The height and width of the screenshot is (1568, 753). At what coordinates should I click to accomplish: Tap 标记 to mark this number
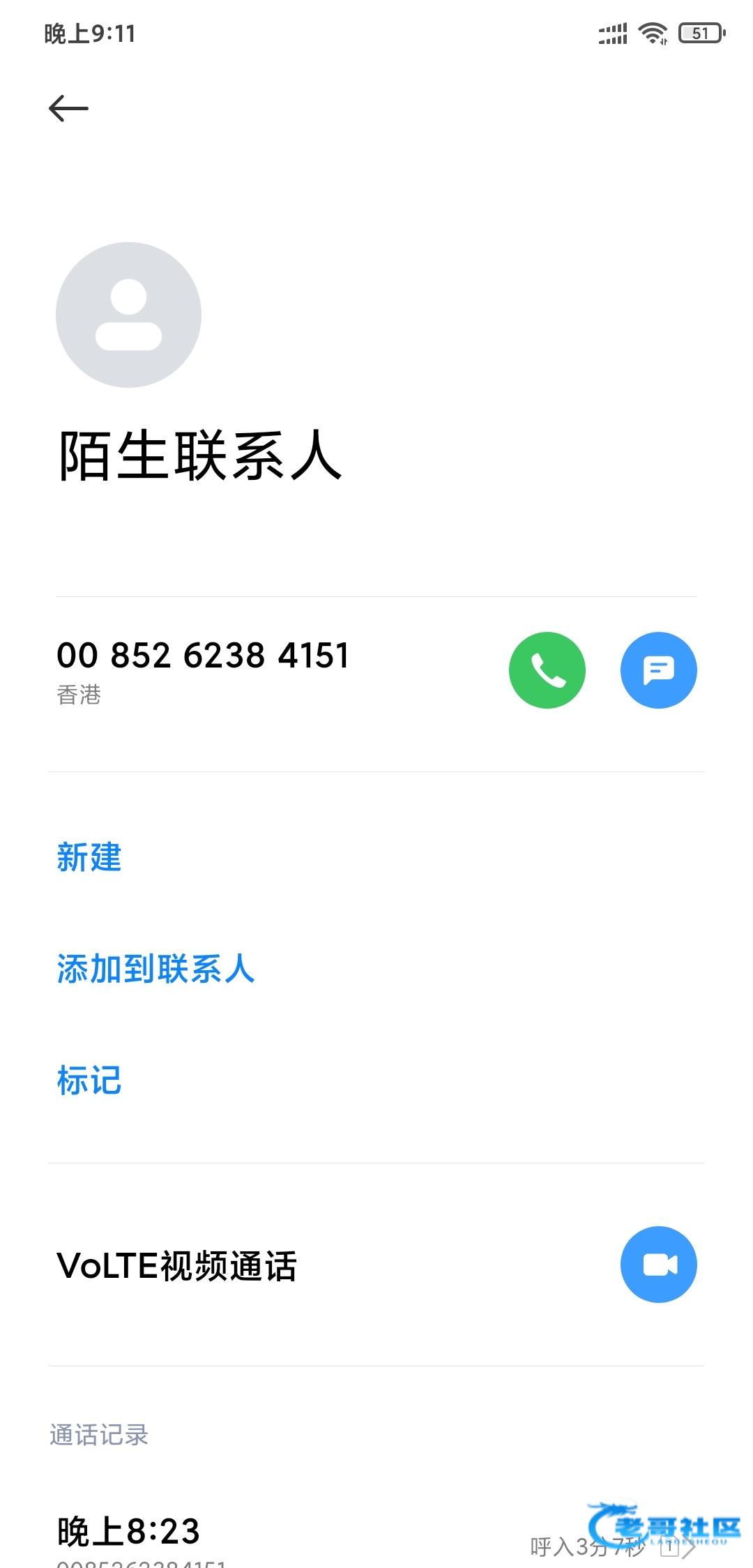(x=89, y=1080)
